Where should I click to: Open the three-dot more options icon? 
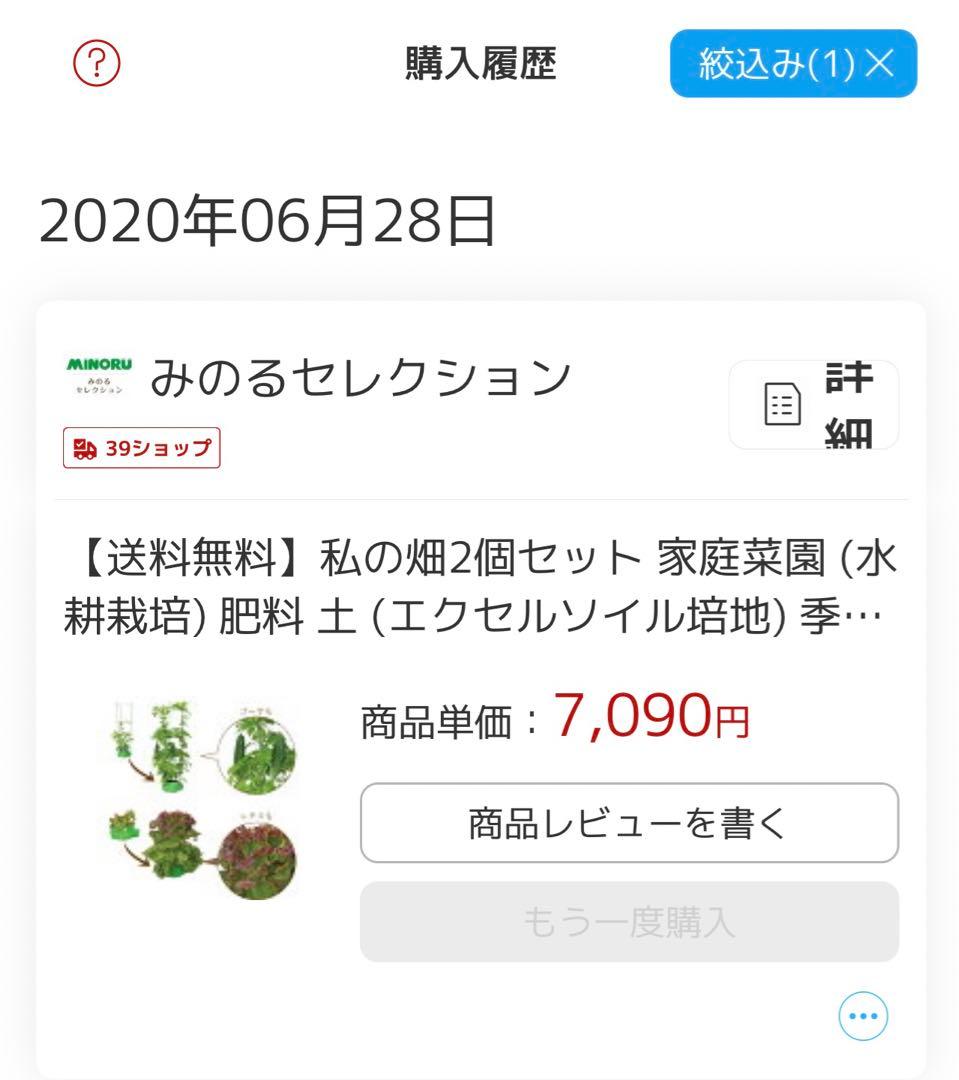(x=862, y=1017)
